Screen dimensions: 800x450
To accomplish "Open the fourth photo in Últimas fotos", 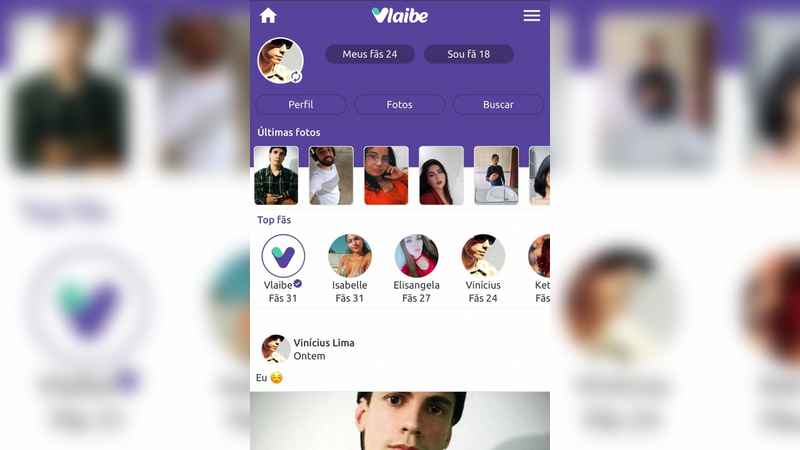I will [441, 176].
